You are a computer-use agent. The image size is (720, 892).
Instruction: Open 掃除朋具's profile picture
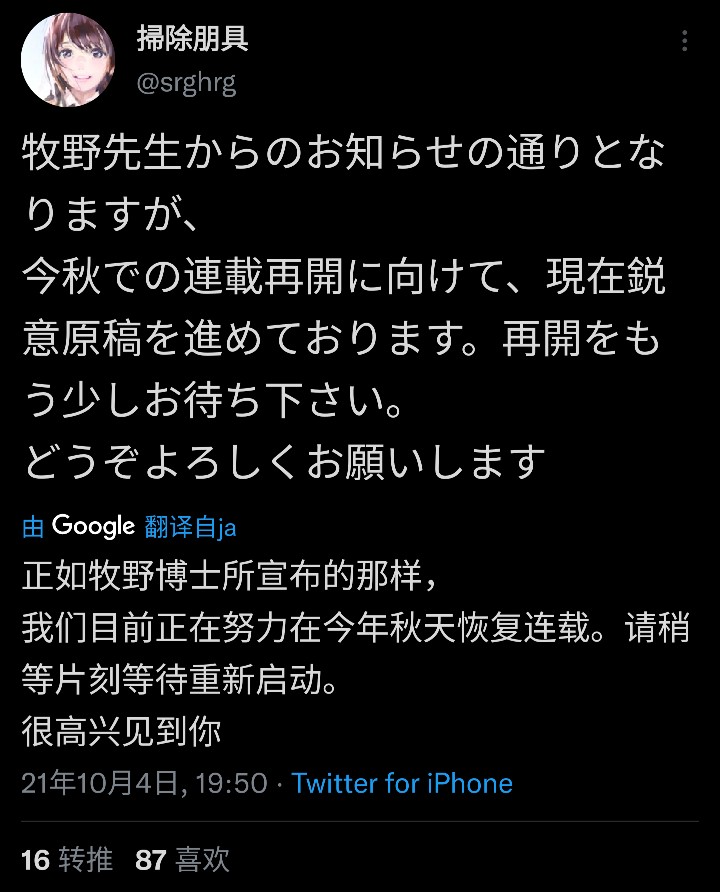coord(67,61)
